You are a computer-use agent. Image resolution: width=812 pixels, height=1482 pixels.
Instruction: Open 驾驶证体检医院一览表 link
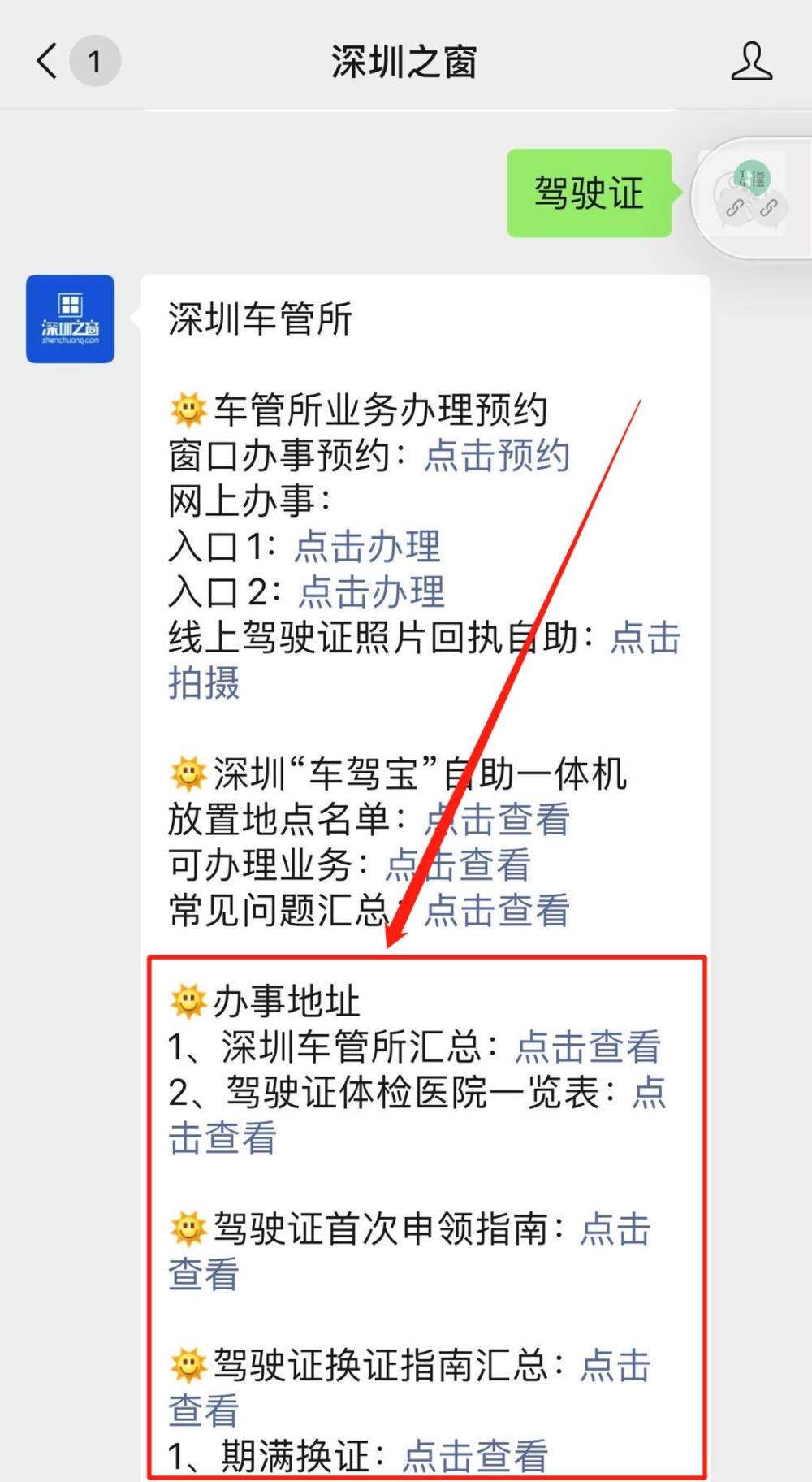pyautogui.click(x=222, y=1138)
